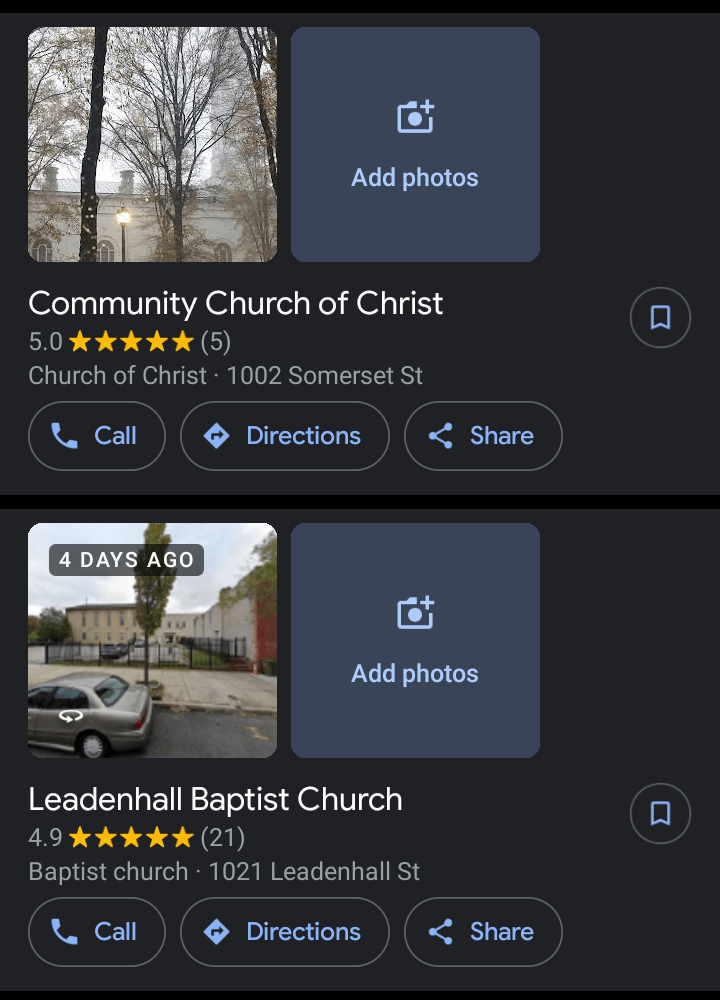Call Leadenhall Baptist Church
The image size is (720, 1000).
pos(97,932)
